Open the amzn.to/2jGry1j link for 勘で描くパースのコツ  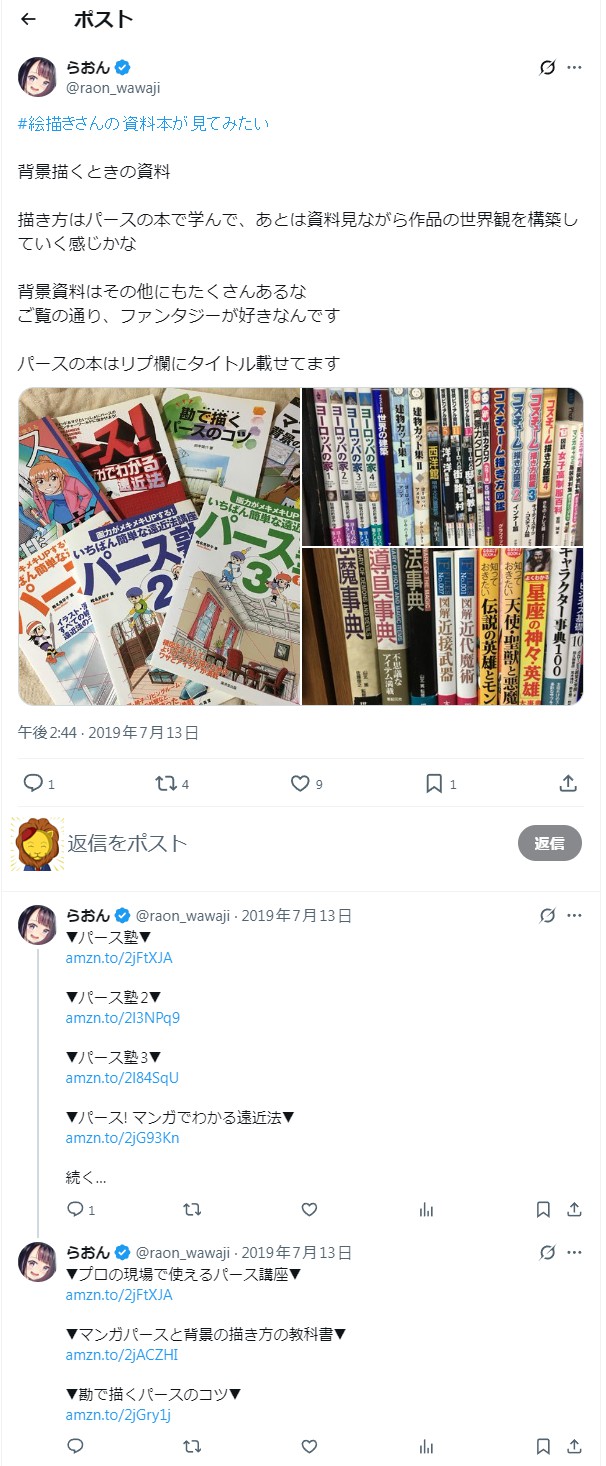(118, 1415)
